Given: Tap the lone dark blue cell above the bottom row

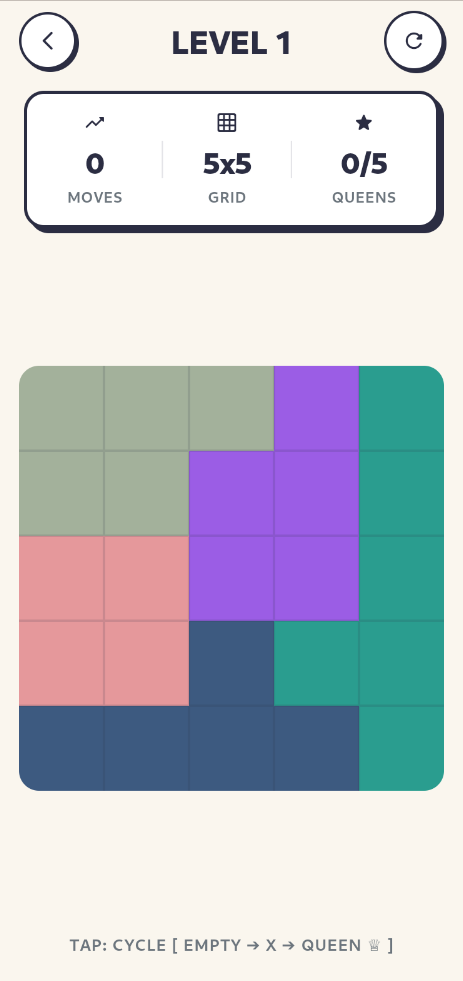Looking at the screenshot, I should [x=232, y=663].
